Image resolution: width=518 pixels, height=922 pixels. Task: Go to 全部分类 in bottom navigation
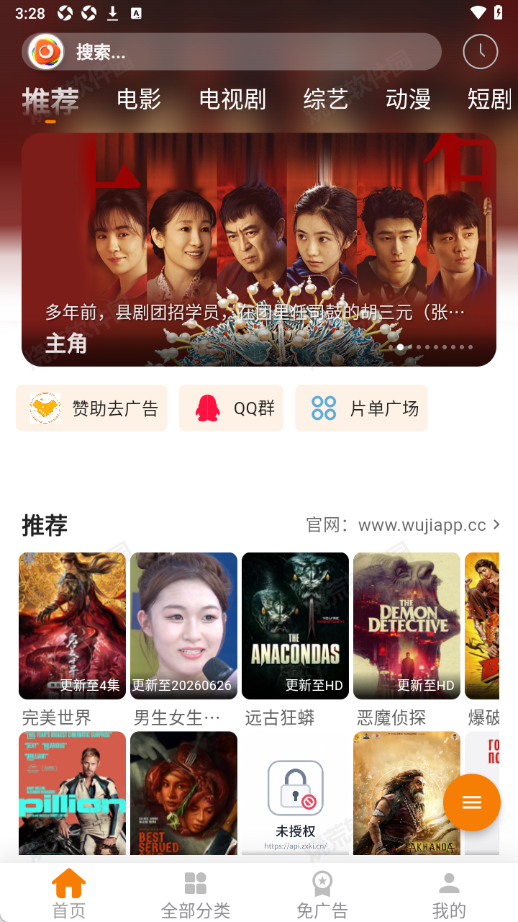[x=195, y=895]
